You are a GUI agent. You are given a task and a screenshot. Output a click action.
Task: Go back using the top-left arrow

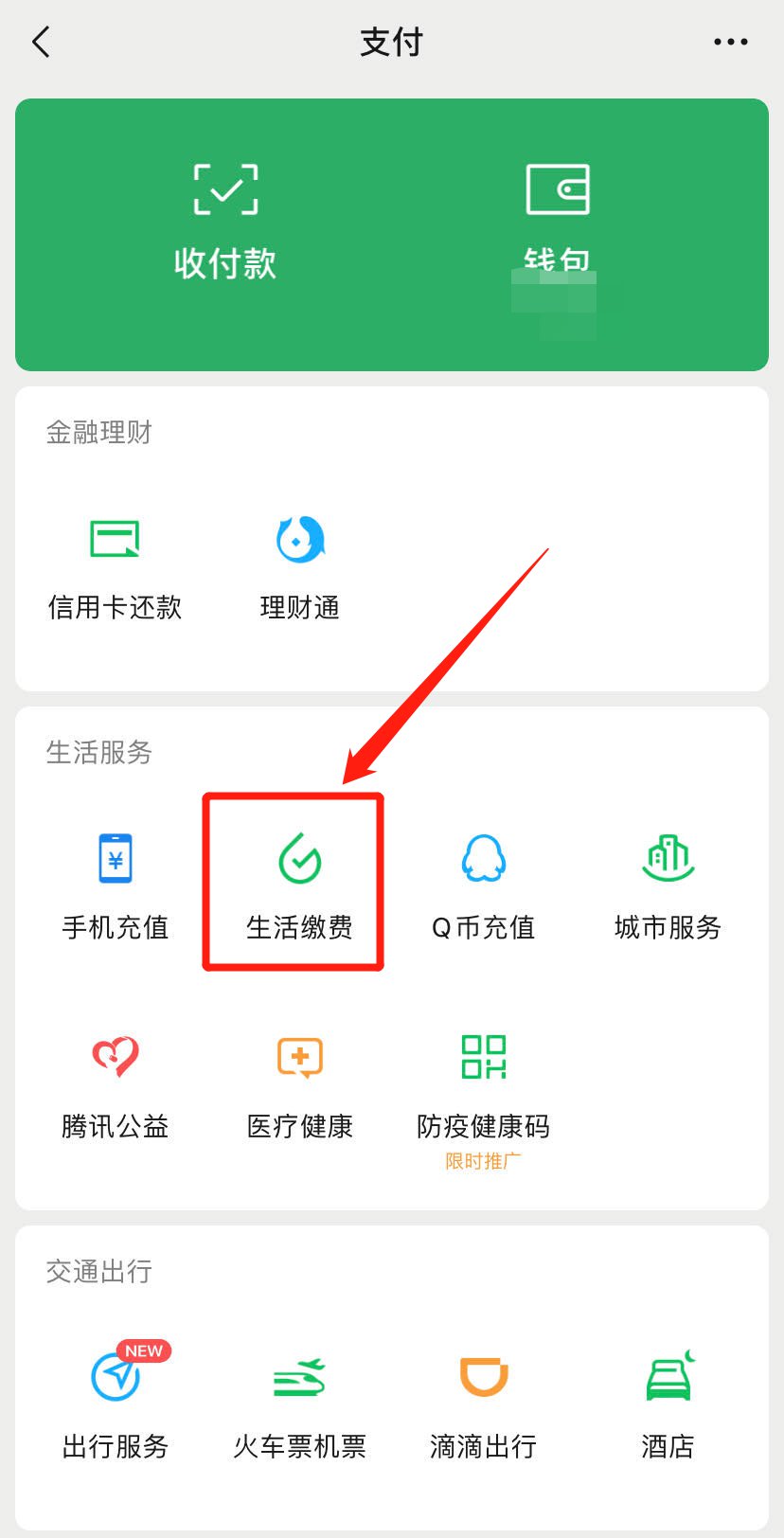[x=41, y=42]
